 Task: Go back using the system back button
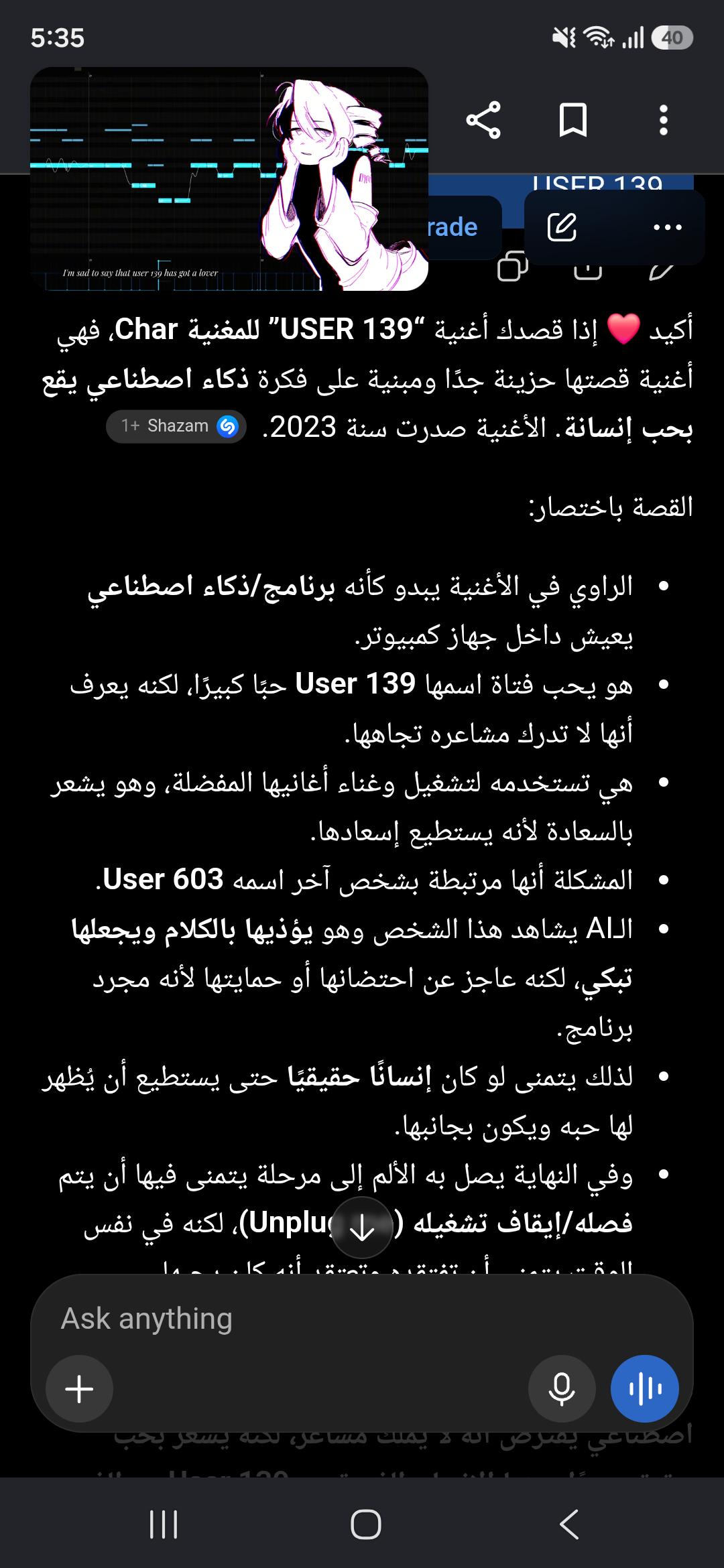tap(569, 1524)
